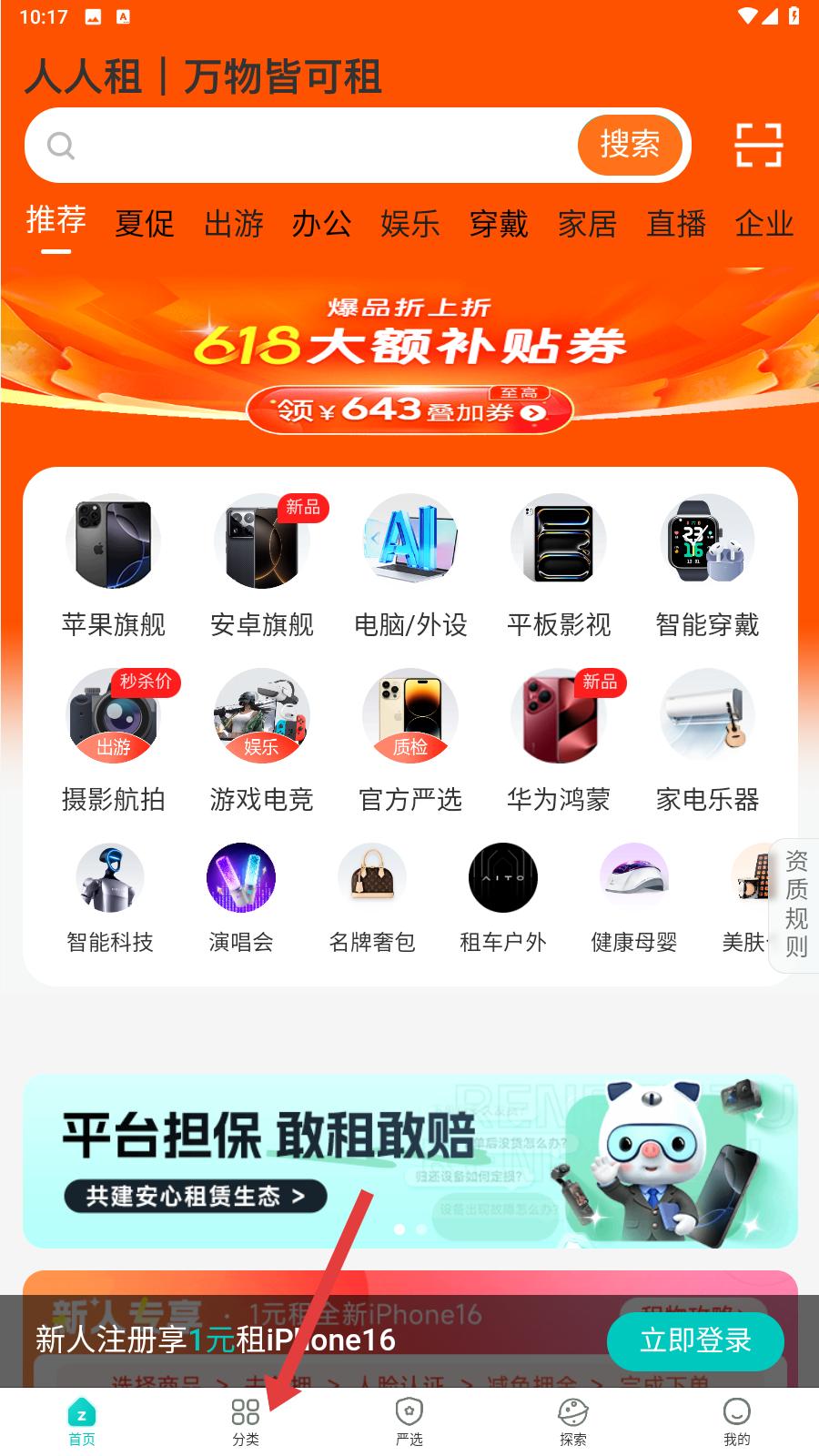
Task: Browse 电脑/外设 category
Action: [410, 566]
